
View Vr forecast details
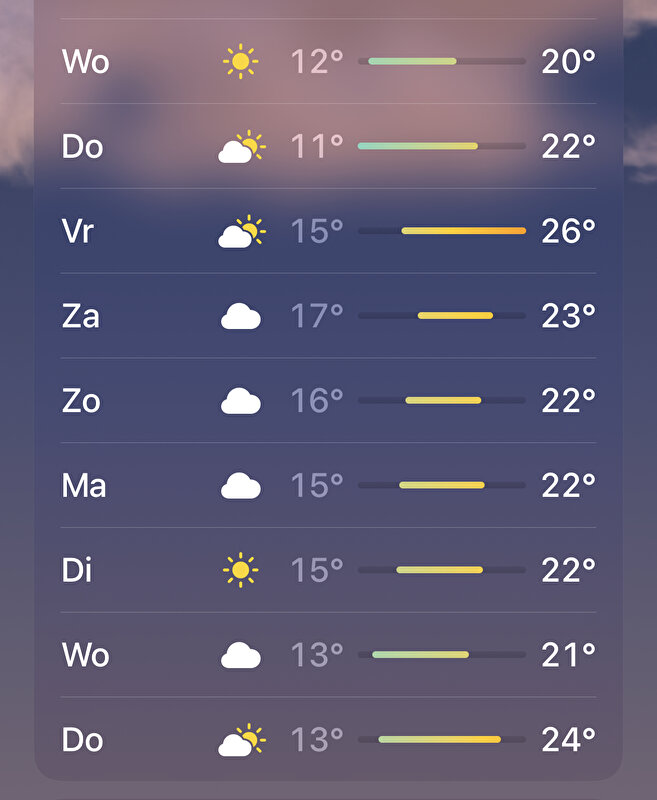coord(328,232)
